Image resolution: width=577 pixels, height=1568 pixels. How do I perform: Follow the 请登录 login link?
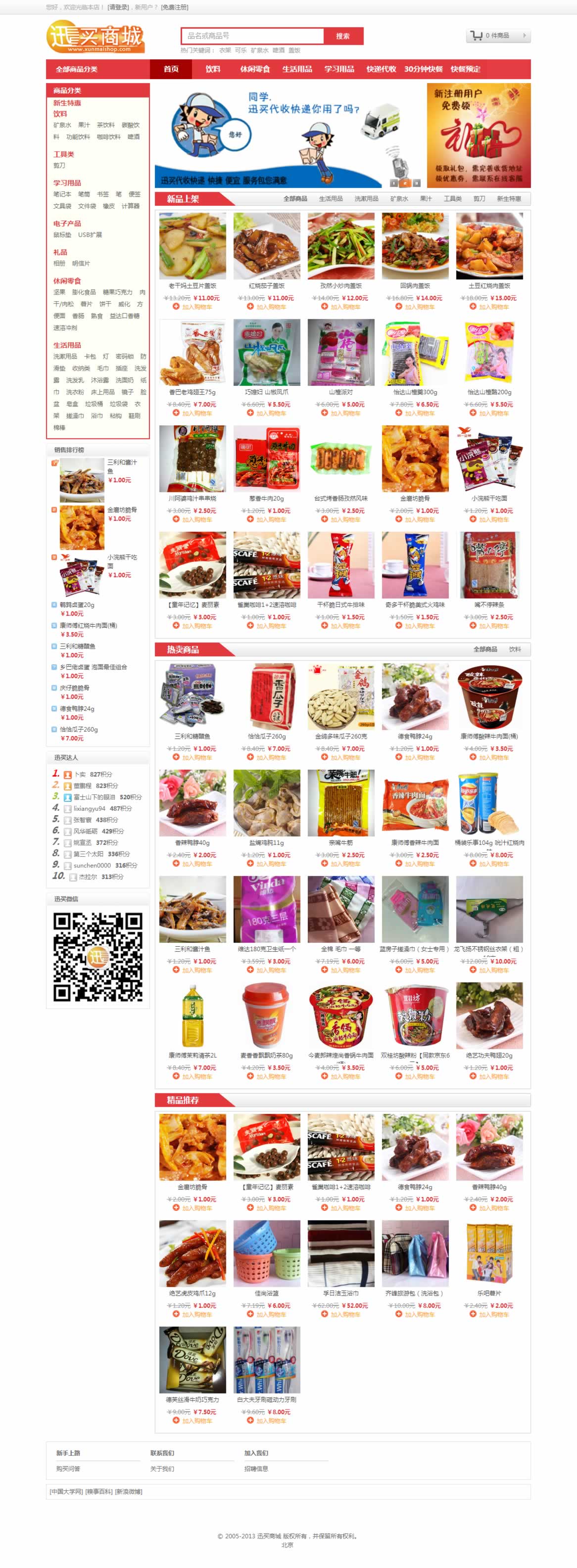point(118,7)
